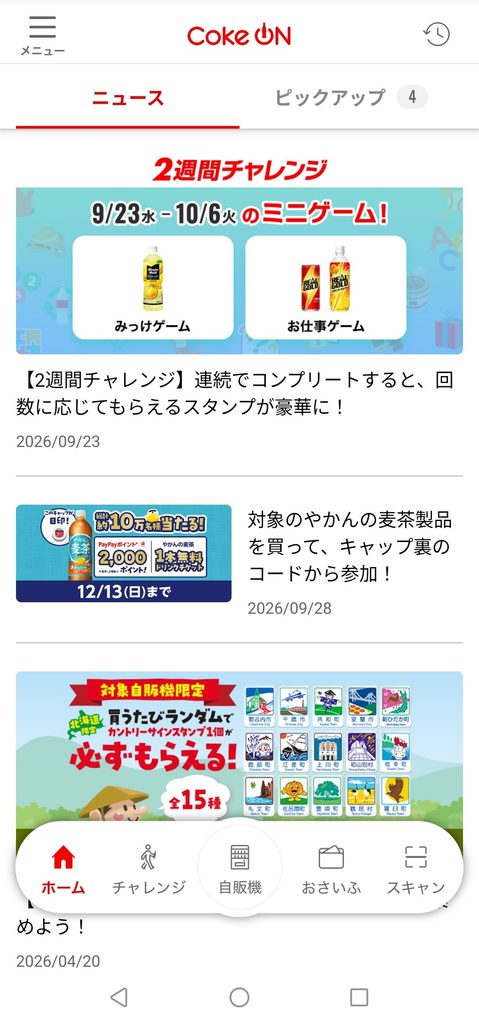
Task: Switch to the ピックアップ tab
Action: coord(351,98)
